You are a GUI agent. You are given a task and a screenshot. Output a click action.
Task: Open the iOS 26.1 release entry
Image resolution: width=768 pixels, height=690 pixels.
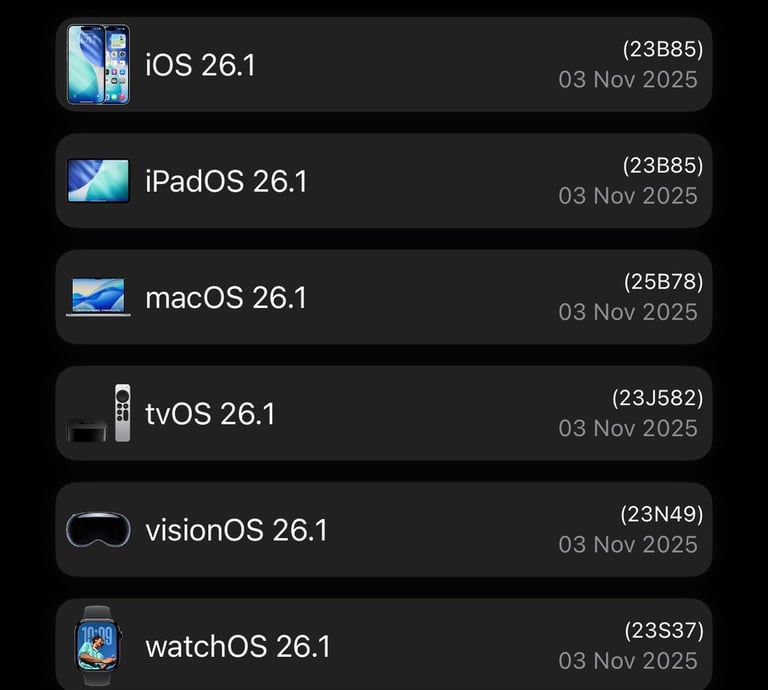pos(384,65)
